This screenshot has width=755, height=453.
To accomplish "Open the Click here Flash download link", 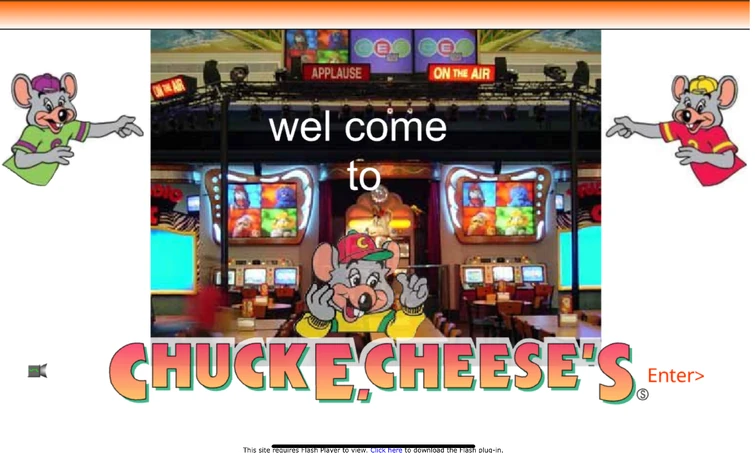I will coord(386,450).
